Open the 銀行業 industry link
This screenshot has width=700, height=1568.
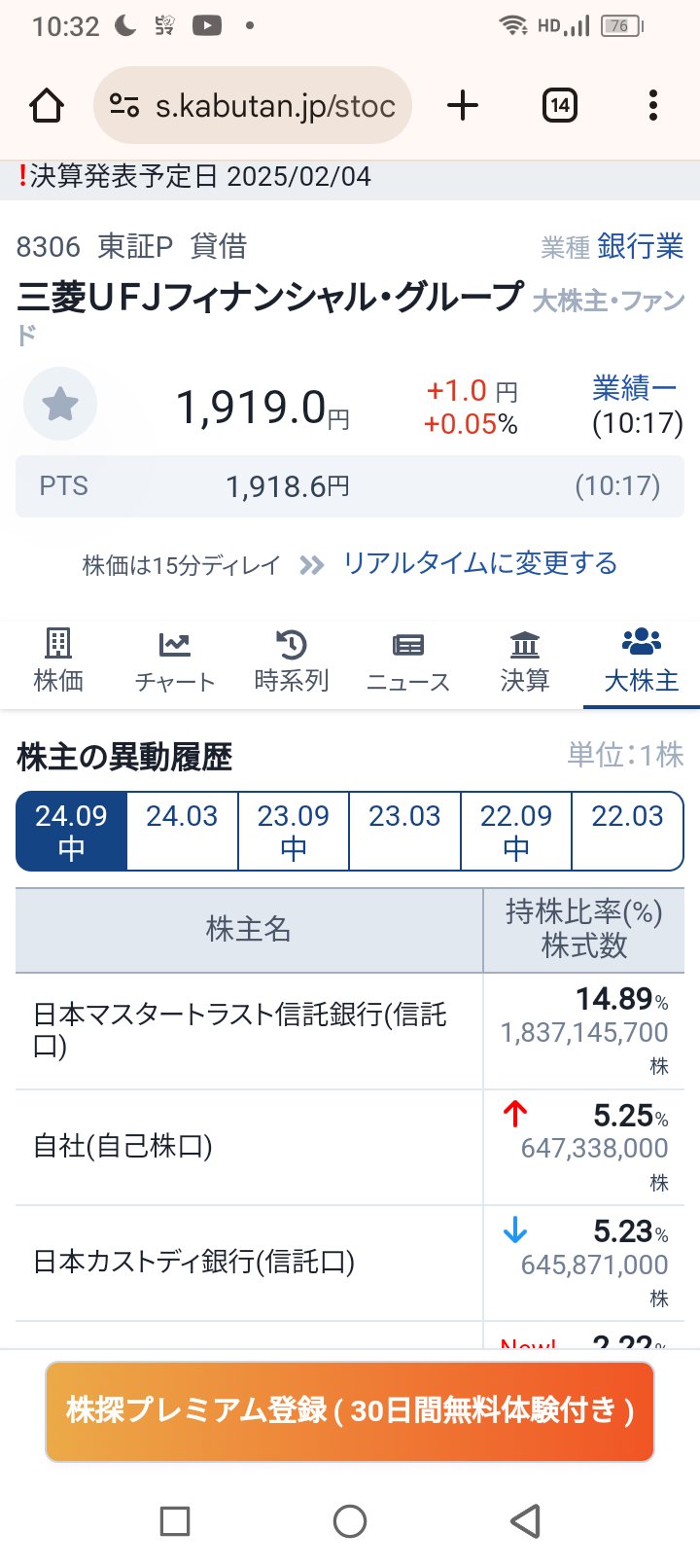[x=640, y=246]
